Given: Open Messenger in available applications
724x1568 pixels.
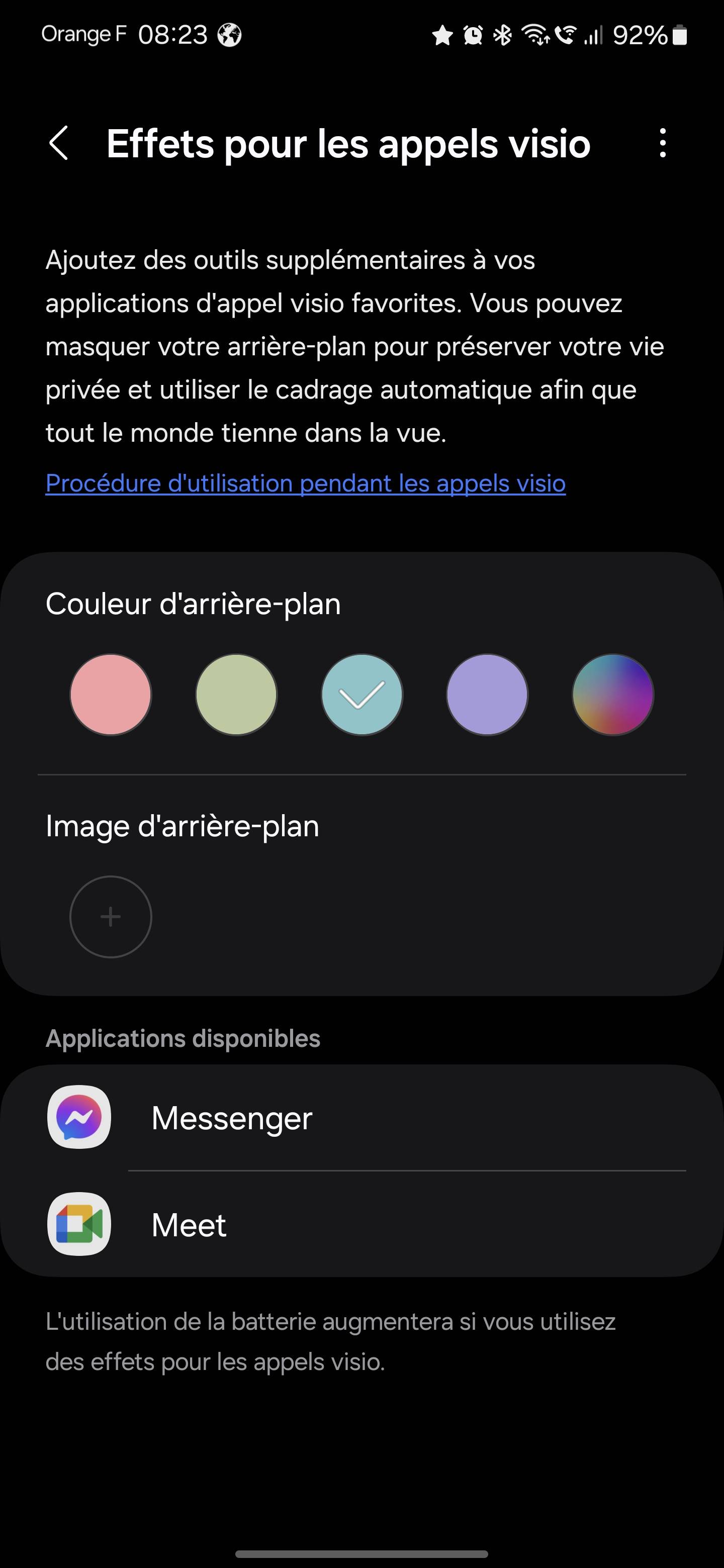Looking at the screenshot, I should 361,1118.
